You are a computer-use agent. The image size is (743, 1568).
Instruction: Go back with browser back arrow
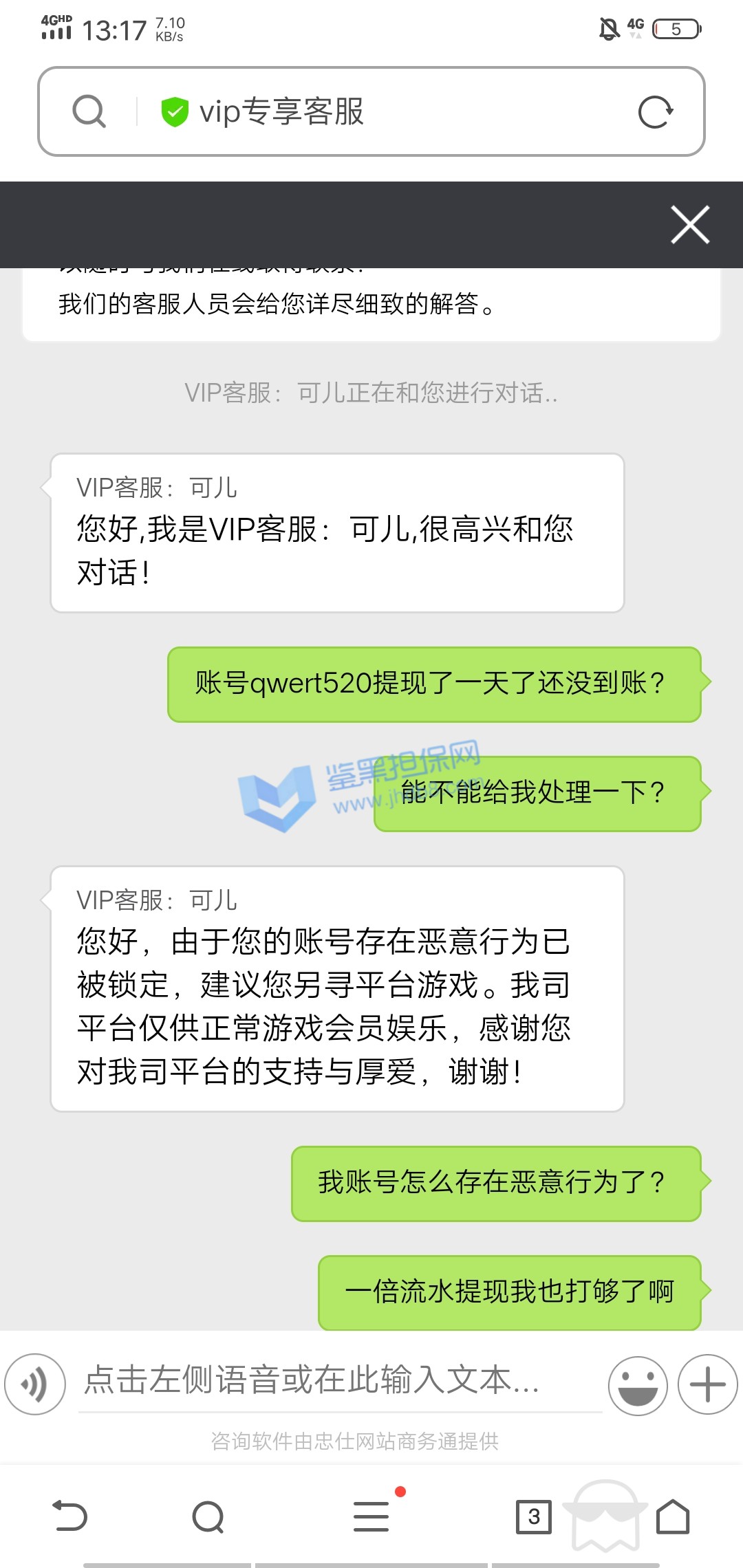69,1516
